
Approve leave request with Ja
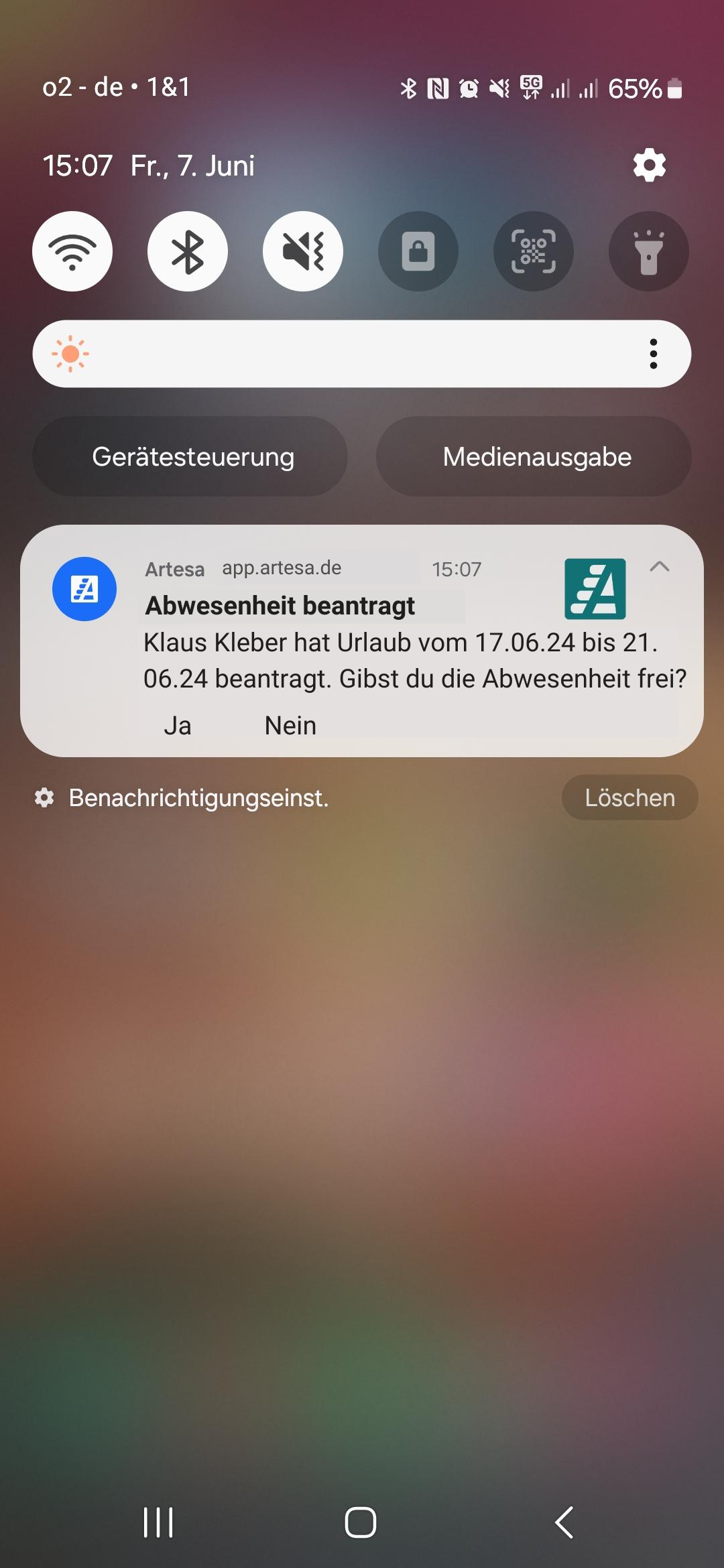[176, 724]
